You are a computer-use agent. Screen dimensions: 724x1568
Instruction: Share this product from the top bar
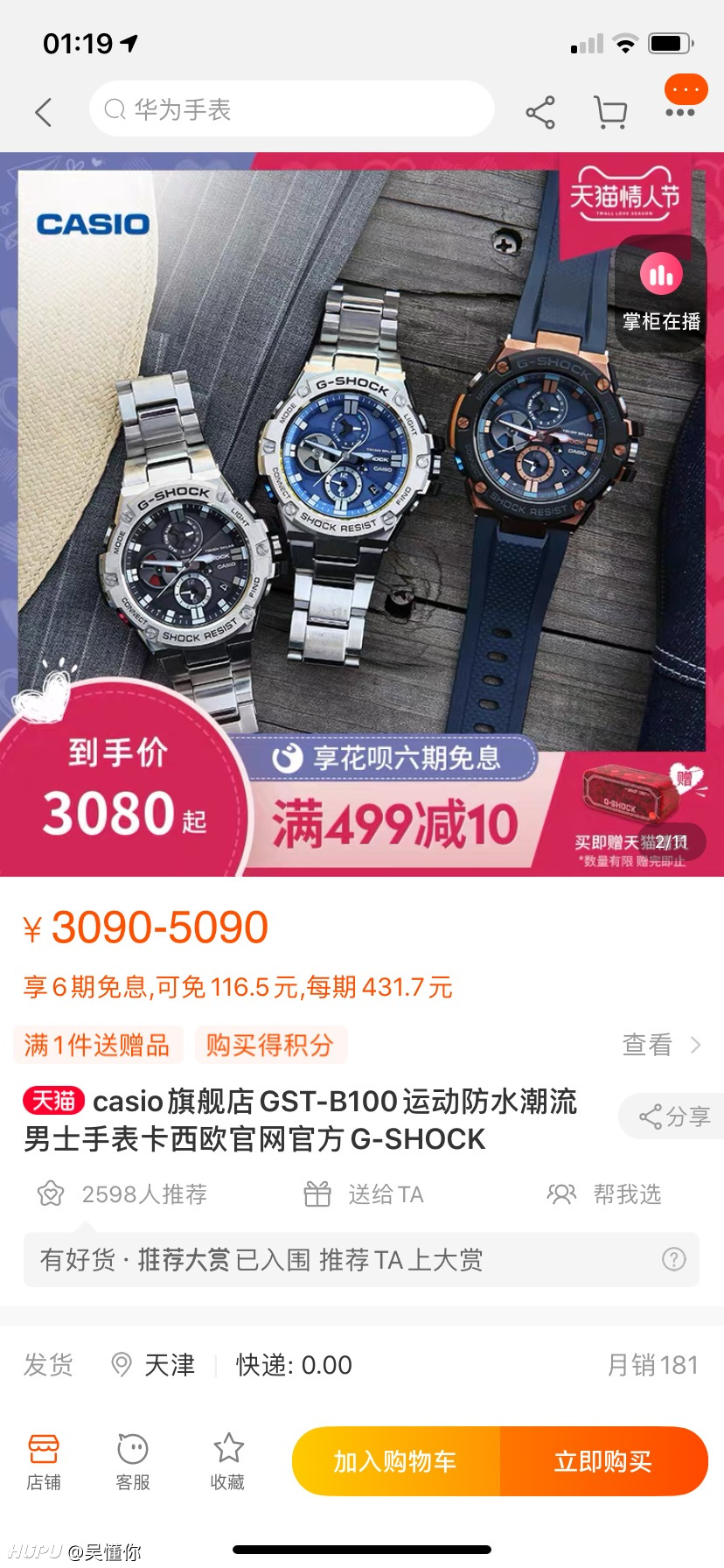click(x=540, y=112)
